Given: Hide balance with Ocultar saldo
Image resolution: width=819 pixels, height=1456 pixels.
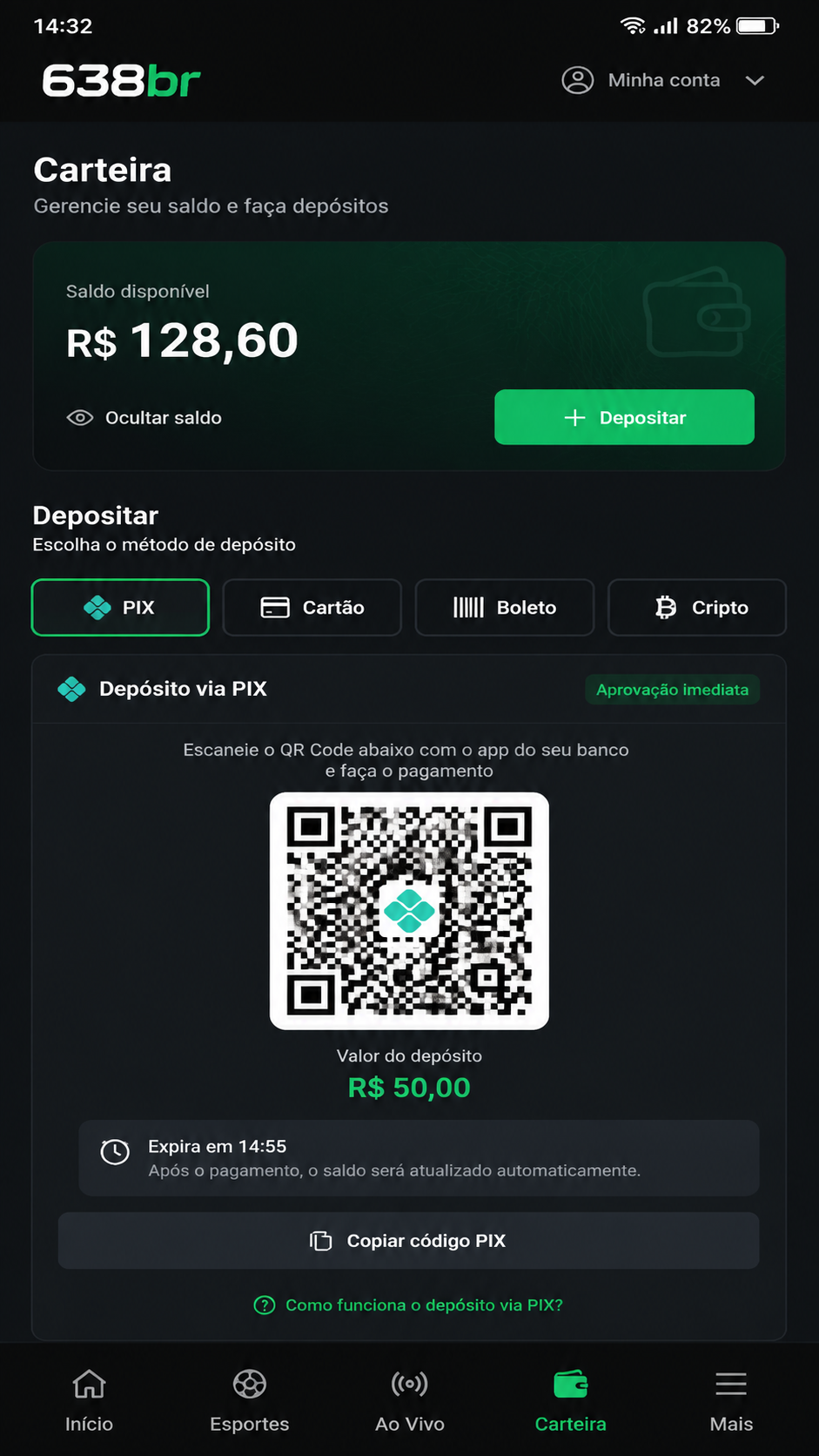Looking at the screenshot, I should click(x=144, y=418).
